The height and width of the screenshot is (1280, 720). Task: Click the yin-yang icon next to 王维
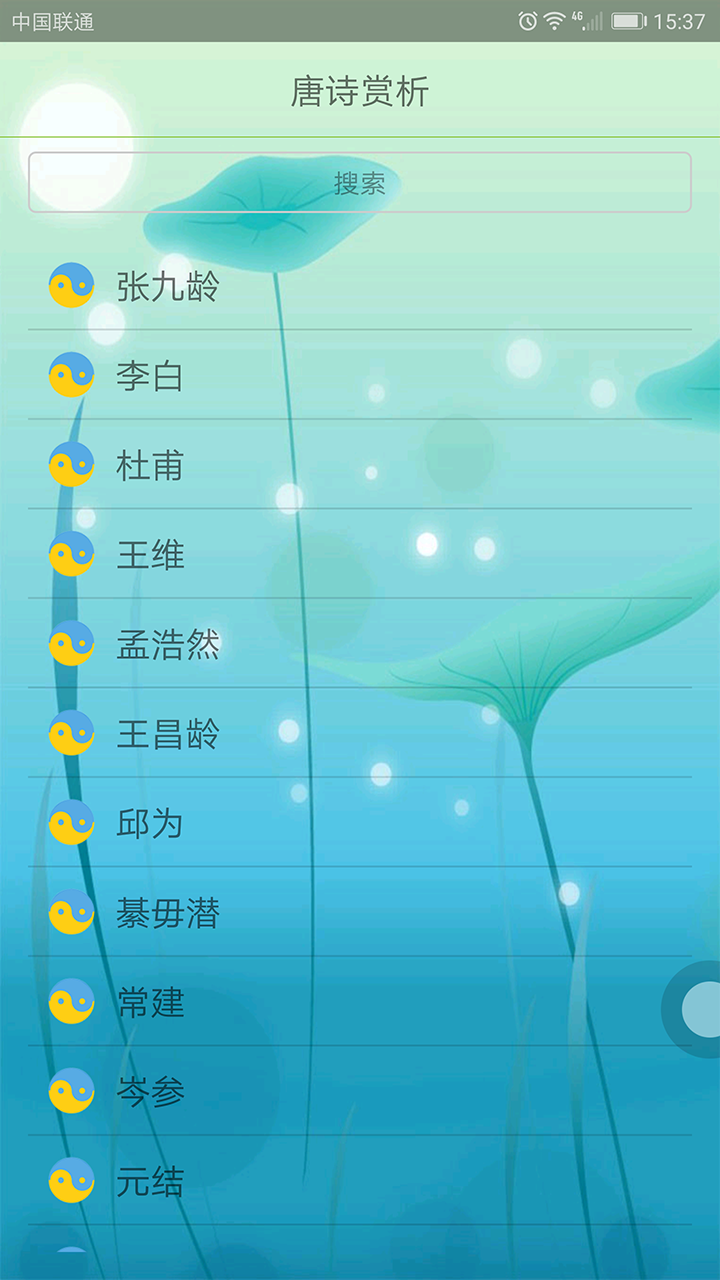point(71,555)
